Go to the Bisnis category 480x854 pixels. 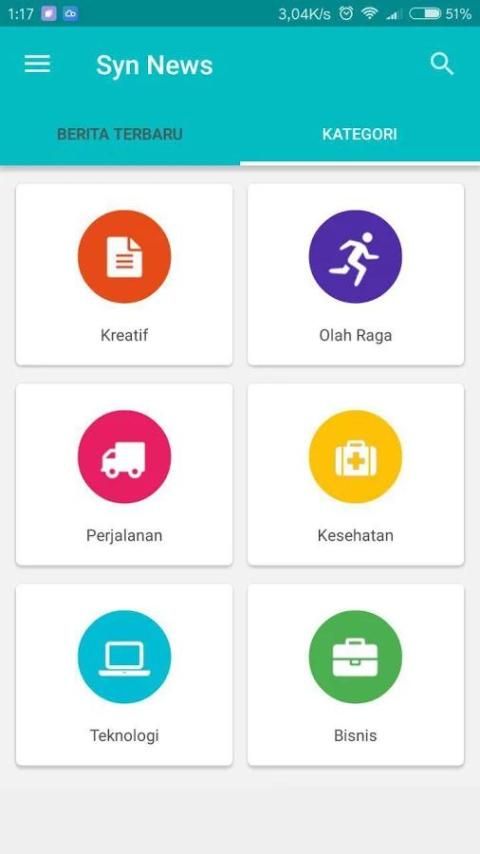tap(356, 675)
